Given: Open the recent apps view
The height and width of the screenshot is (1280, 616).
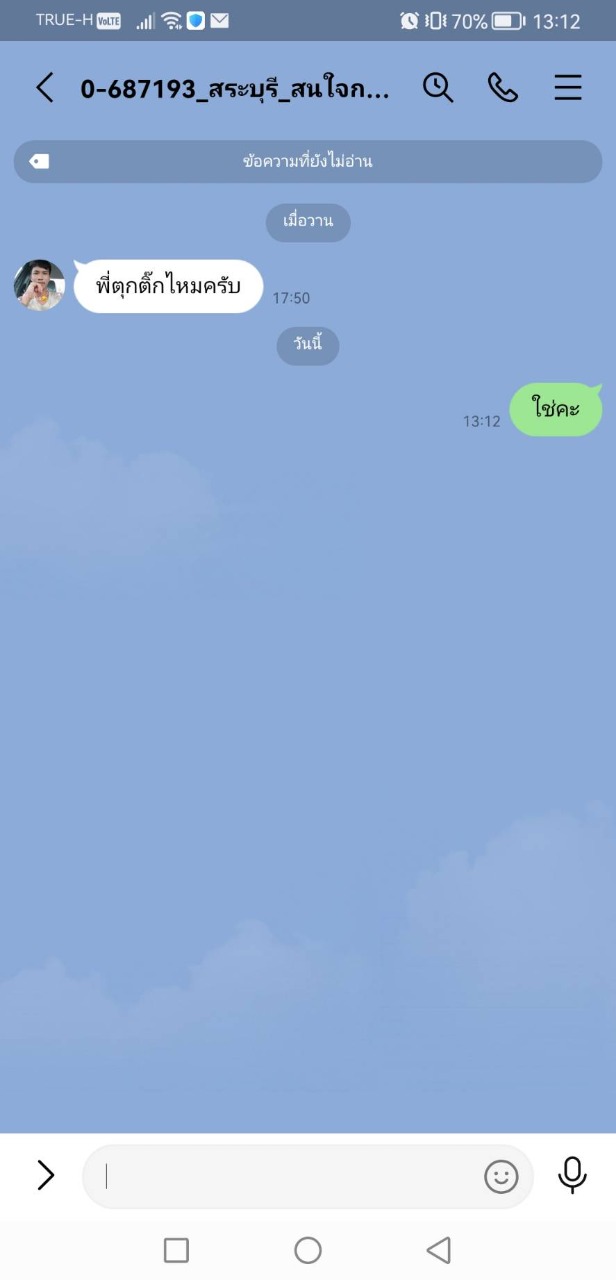Looking at the screenshot, I should [x=176, y=1250].
